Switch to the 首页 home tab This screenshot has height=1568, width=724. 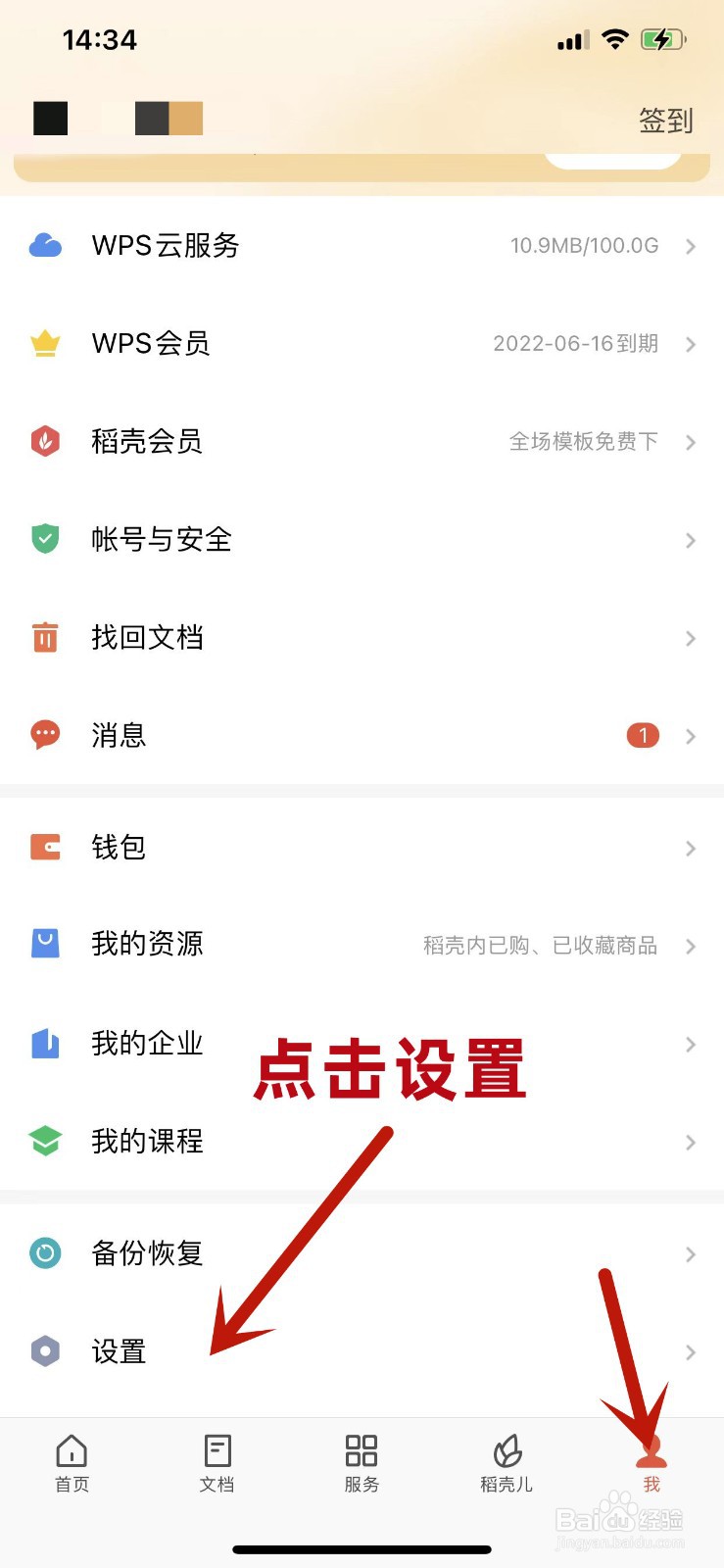(72, 1463)
